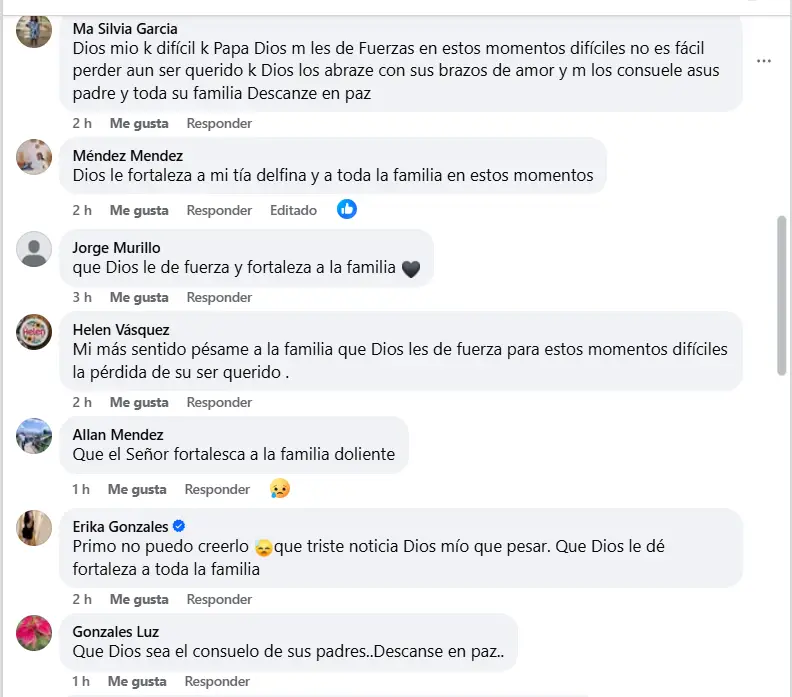Viewport: 792px width, 697px height.
Task: Like Jorge Murillo's comment
Action: [x=139, y=297]
